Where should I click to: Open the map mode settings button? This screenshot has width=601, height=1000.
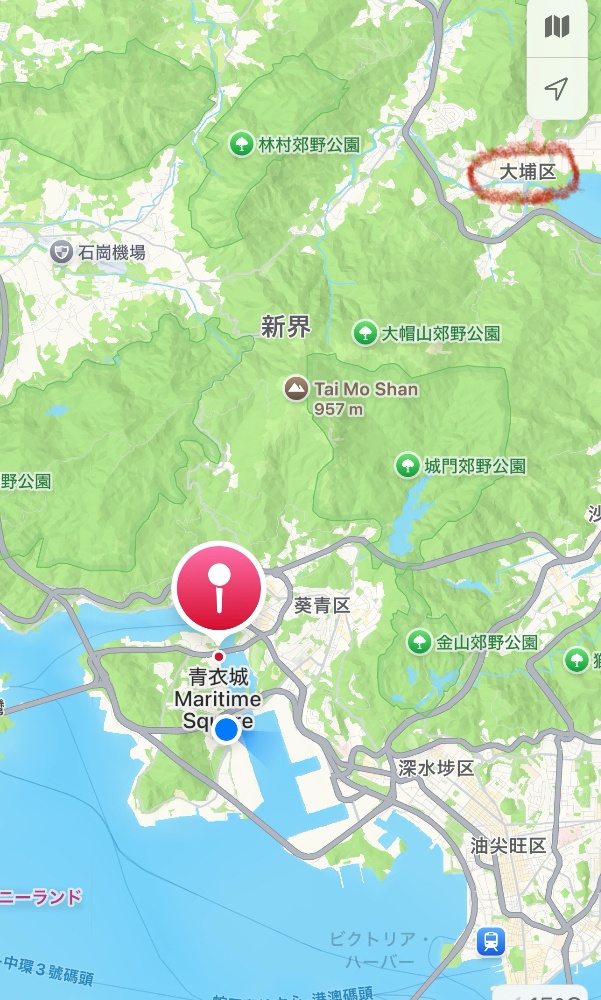557,27
